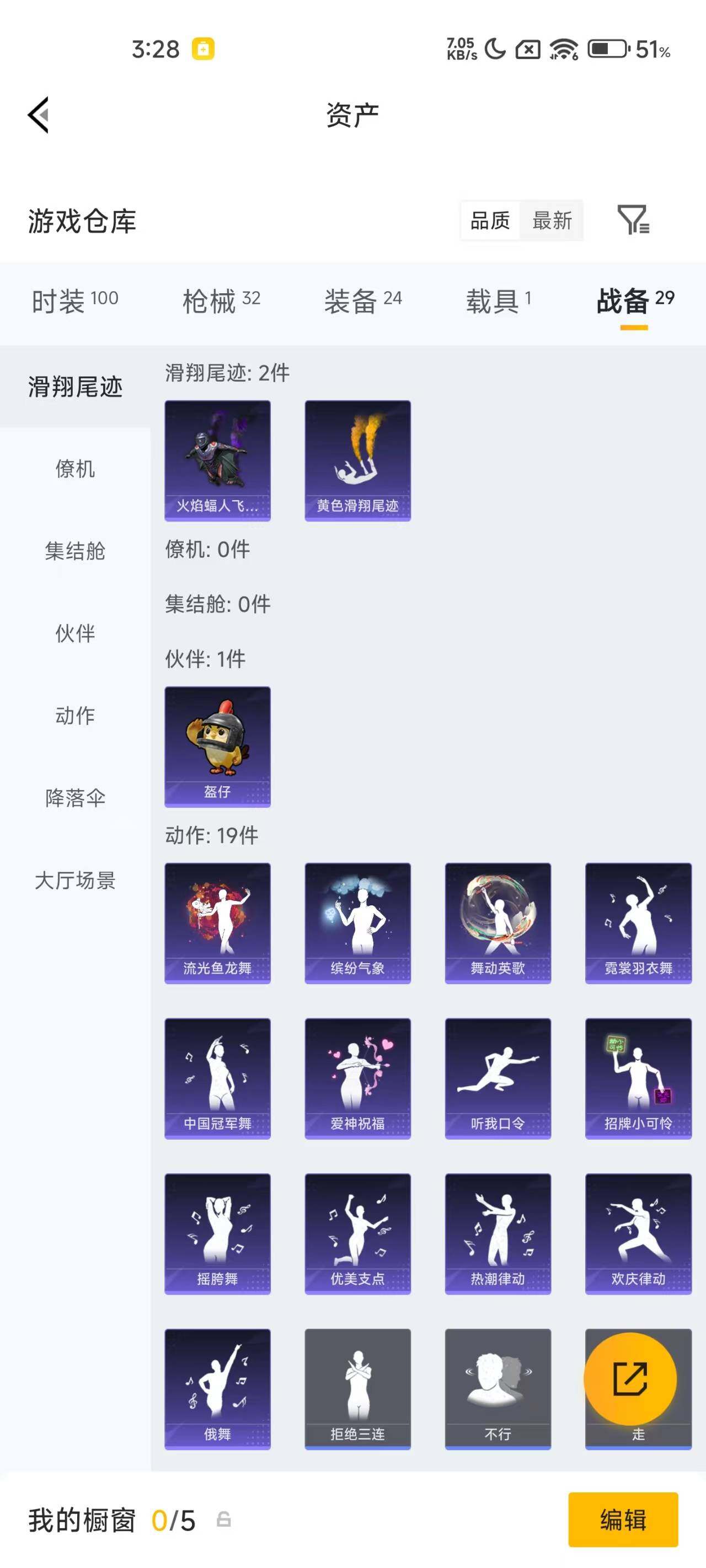Screen dimensions: 706x1568
Task: Open the 火焰蝠人飞 glider trail
Action: pyautogui.click(x=217, y=461)
